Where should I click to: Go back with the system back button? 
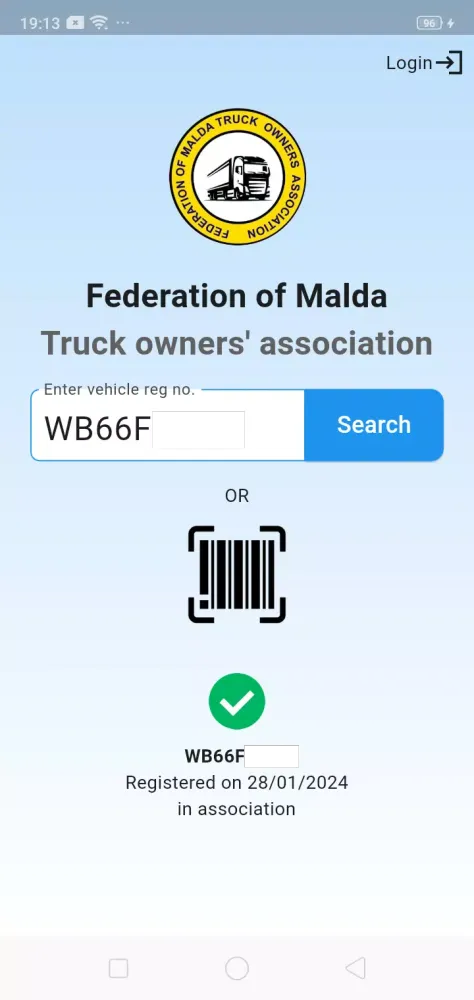355,968
